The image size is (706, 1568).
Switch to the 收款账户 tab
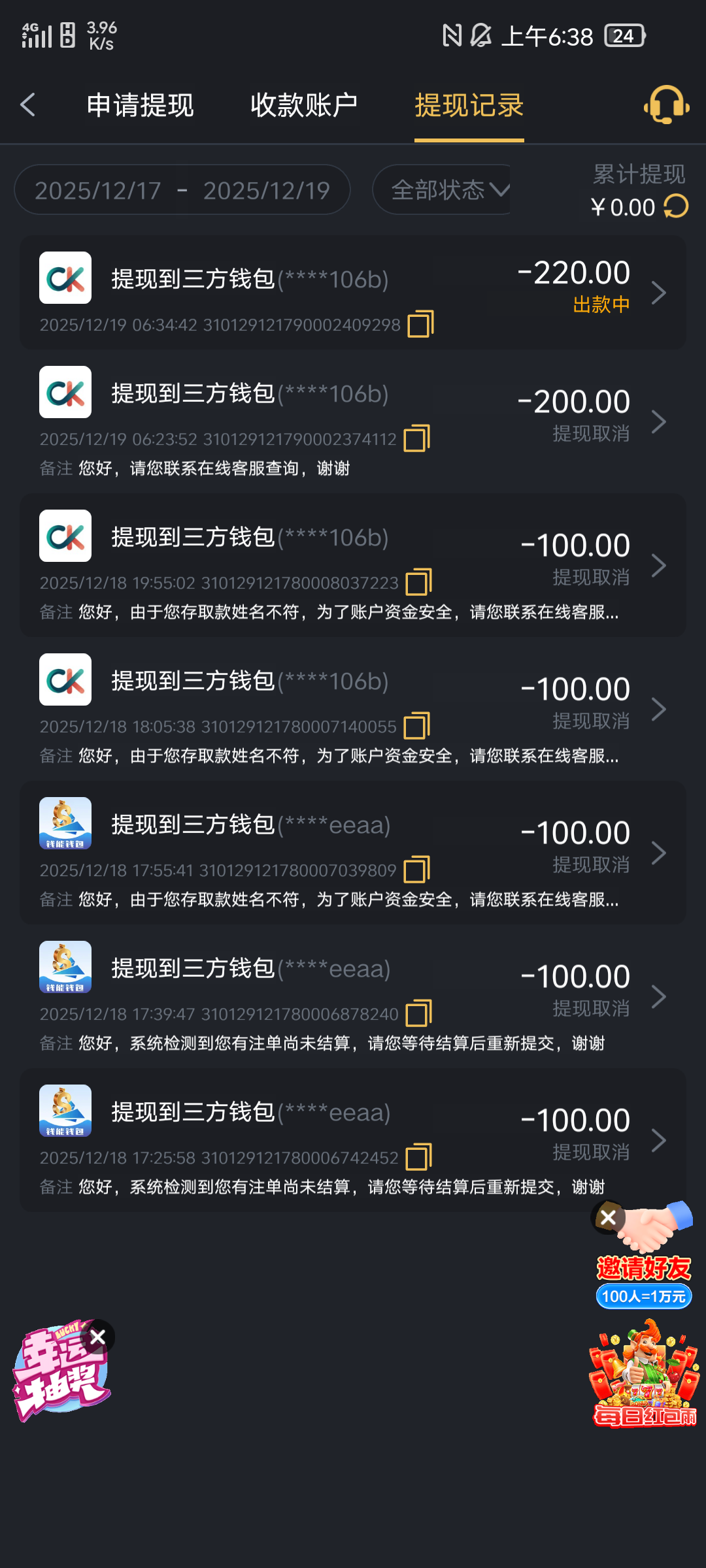pyautogui.click(x=304, y=105)
